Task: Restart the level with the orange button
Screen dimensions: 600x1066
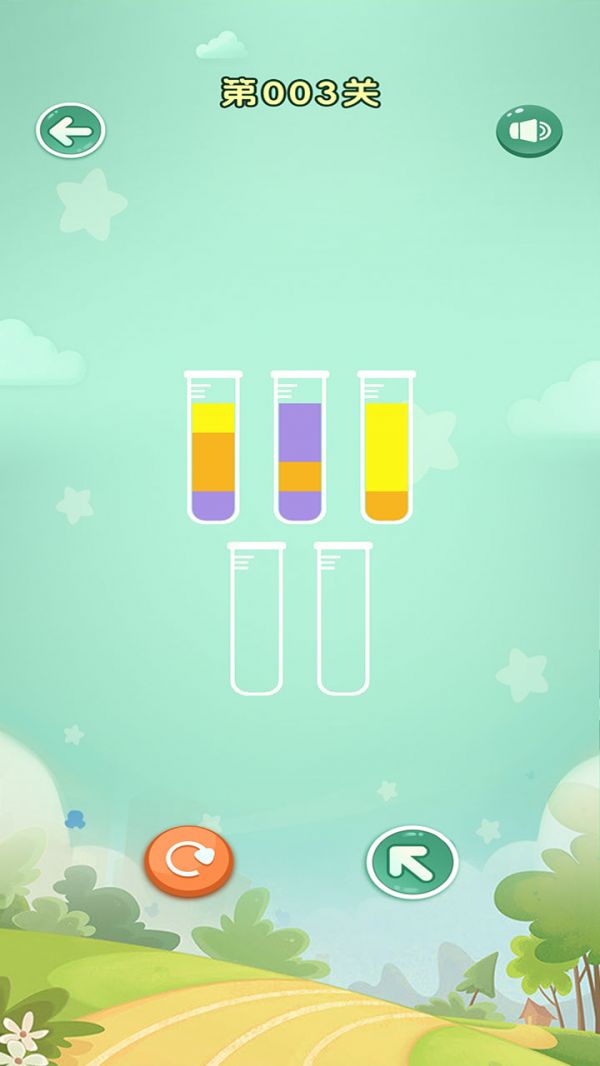Action: [x=189, y=860]
